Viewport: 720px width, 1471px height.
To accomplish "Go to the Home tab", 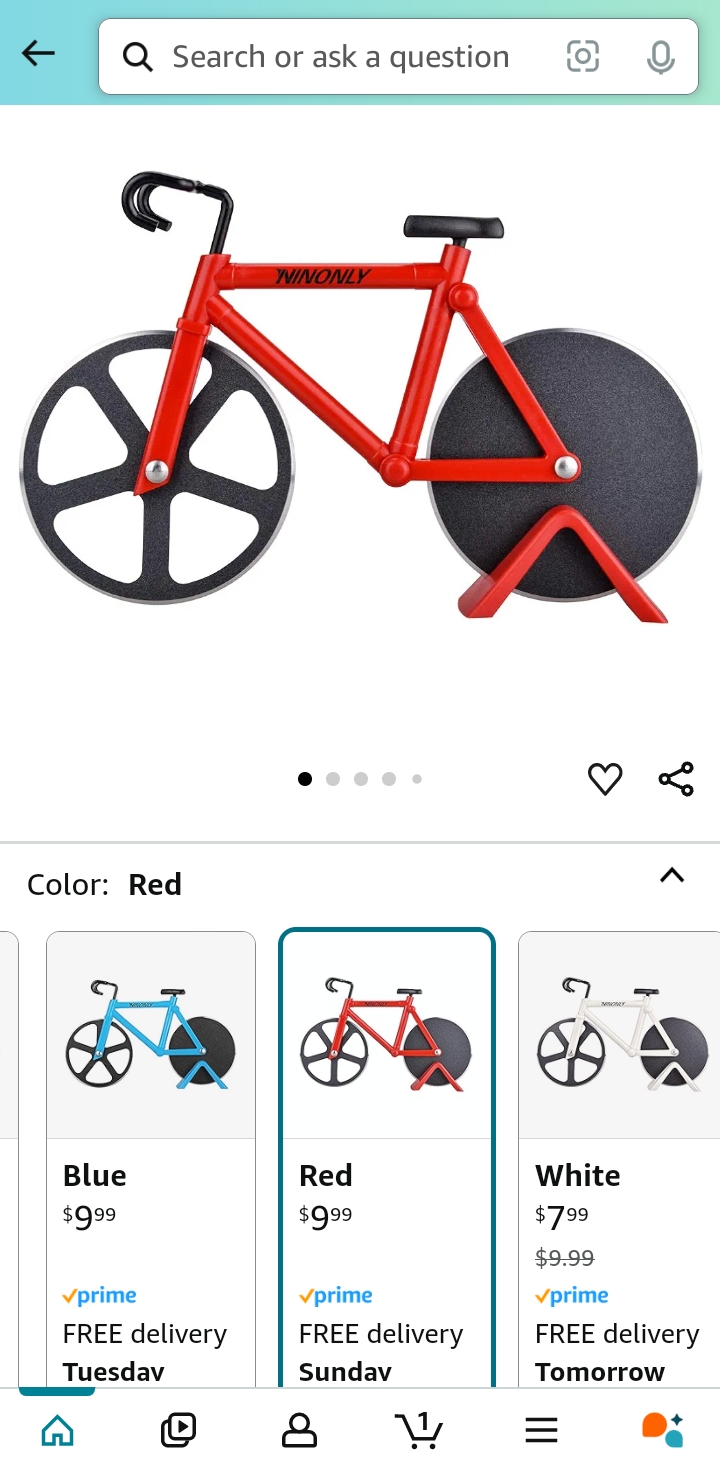I will tap(57, 1430).
